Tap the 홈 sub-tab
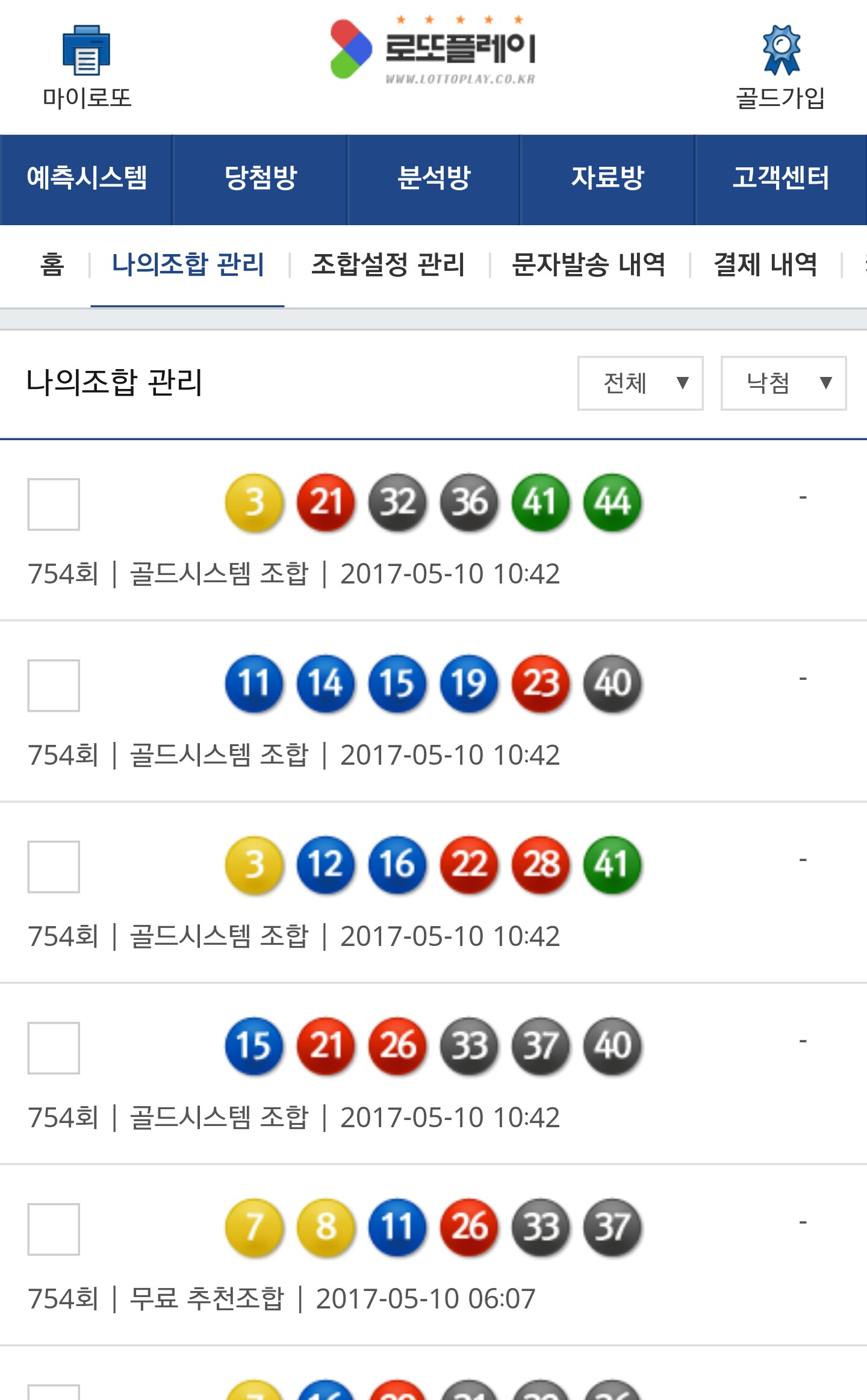The height and width of the screenshot is (1400, 867). click(x=52, y=264)
